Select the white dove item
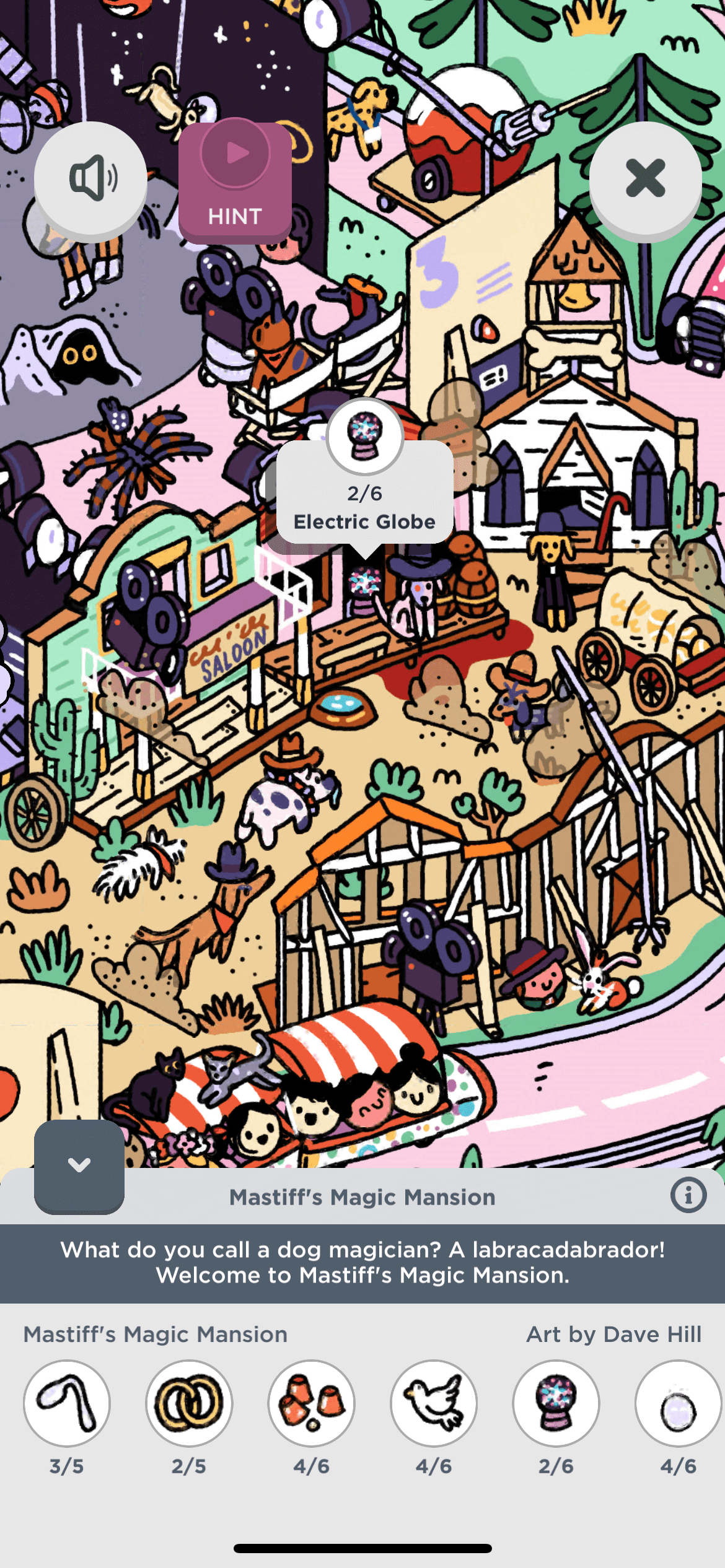The image size is (725, 1568). tap(434, 1403)
